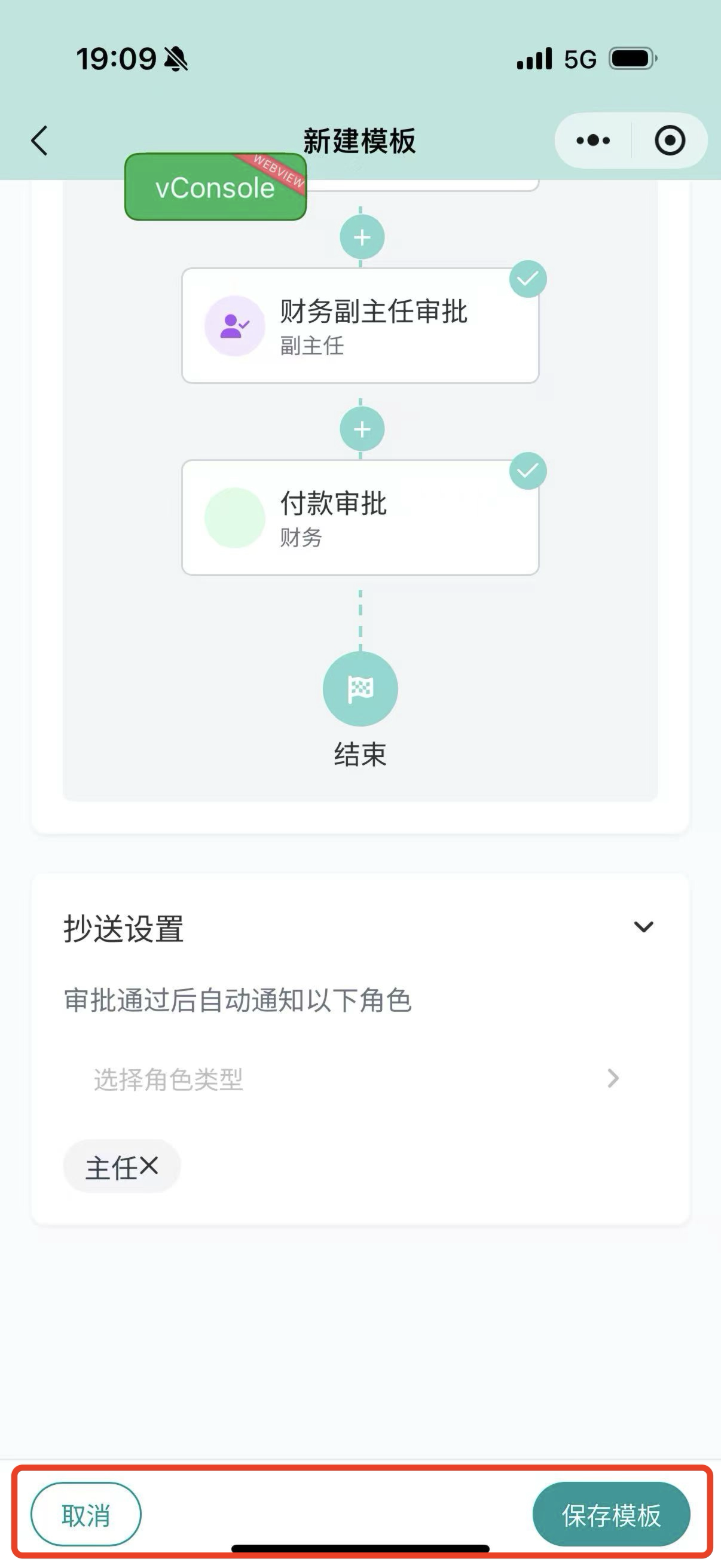Viewport: 721px width, 1568px height.
Task: Expand the role picker via right chevron
Action: pyautogui.click(x=613, y=1078)
